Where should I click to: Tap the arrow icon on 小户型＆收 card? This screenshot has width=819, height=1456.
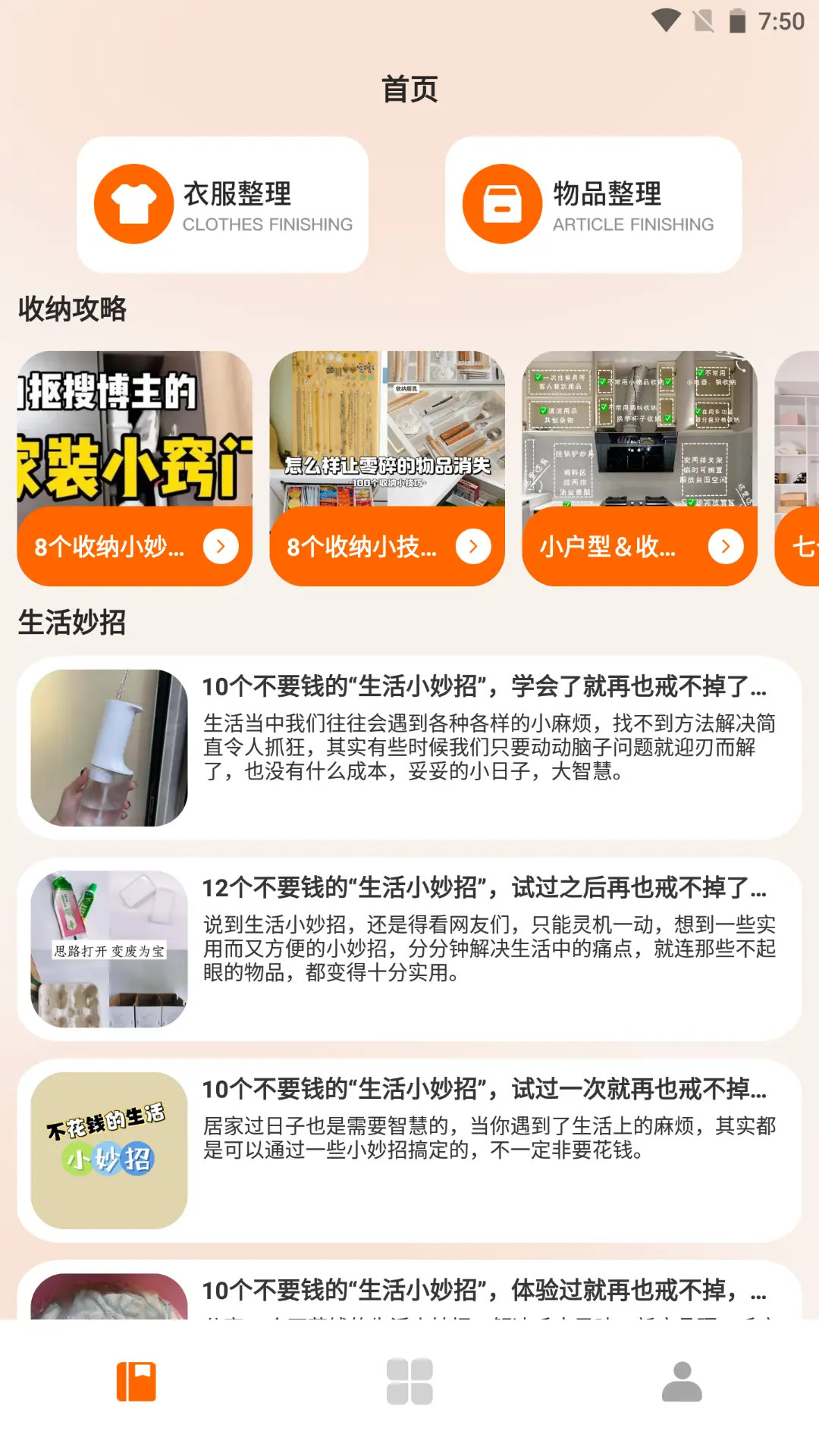[724, 546]
